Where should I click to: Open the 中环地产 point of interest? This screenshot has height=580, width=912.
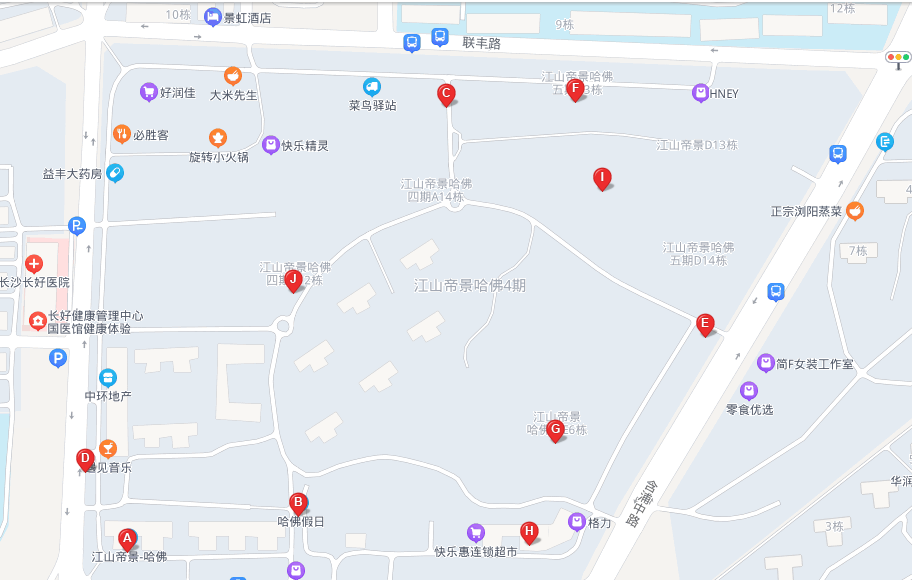pyautogui.click(x=108, y=378)
